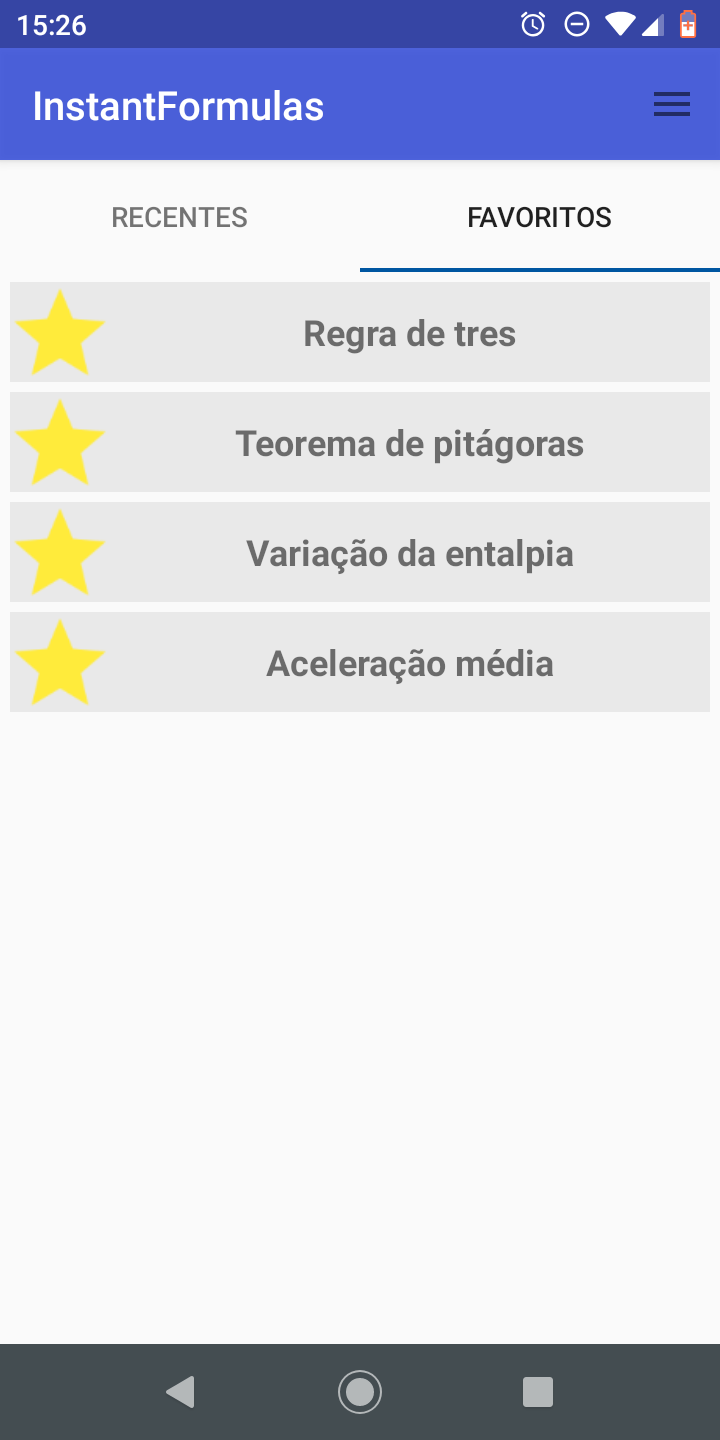Select the Favoritos tab
720x1440 pixels.
(x=539, y=218)
